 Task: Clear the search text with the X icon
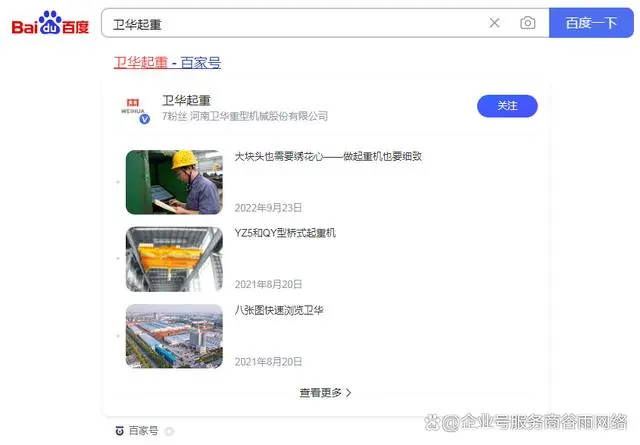click(494, 23)
